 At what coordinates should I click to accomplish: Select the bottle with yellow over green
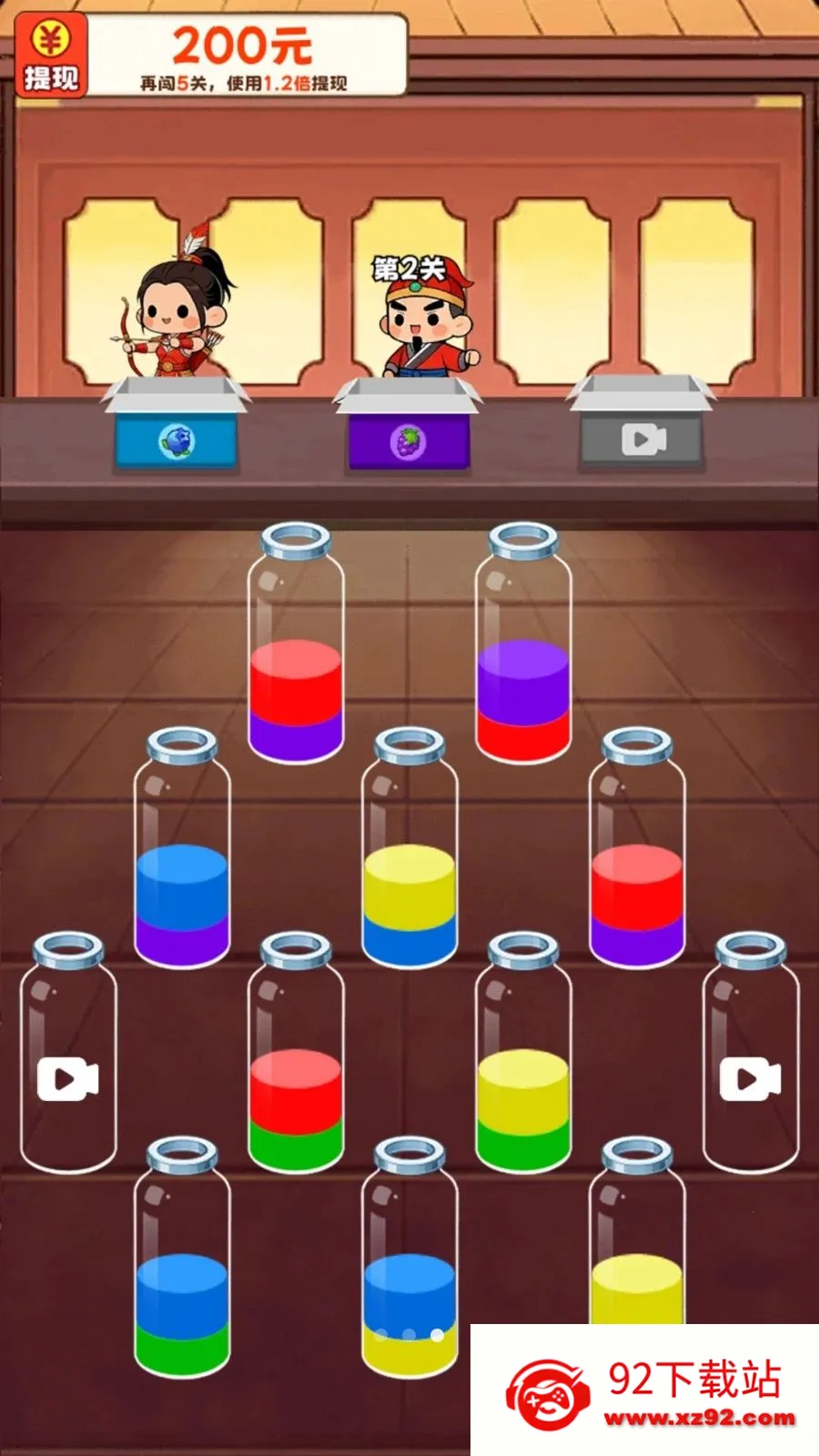523,1053
